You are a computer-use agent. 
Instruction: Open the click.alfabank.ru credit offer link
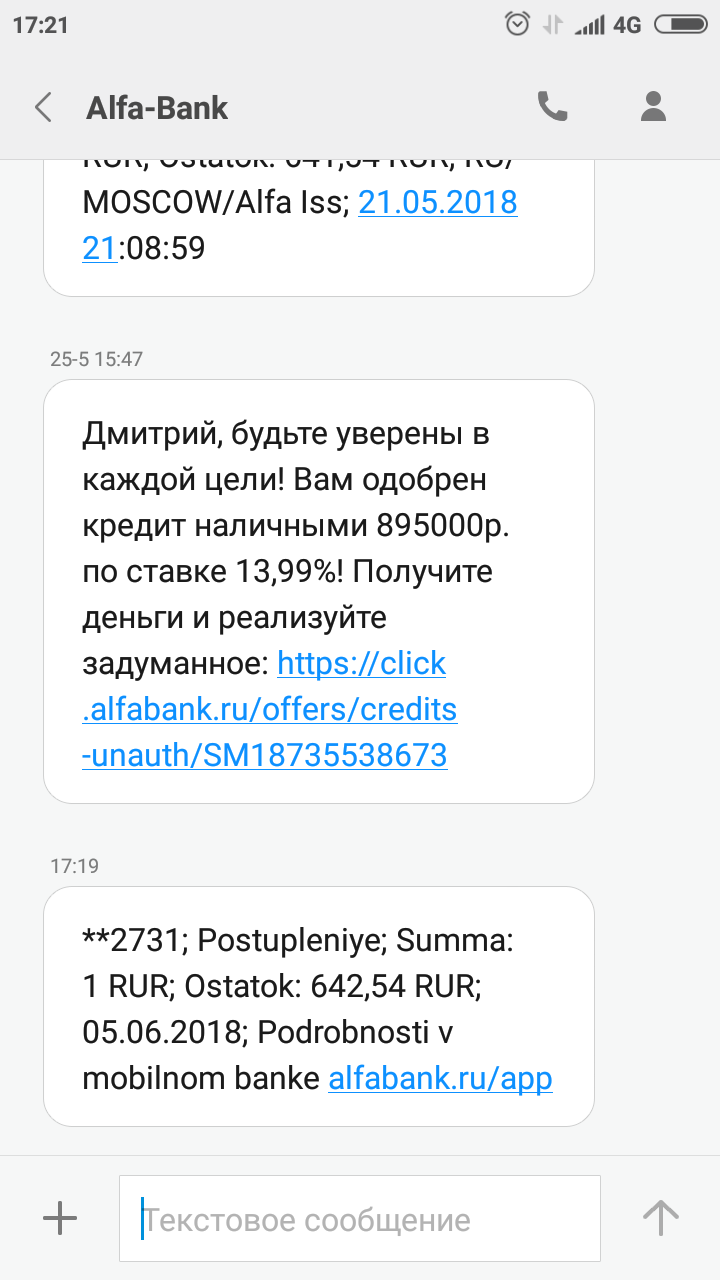[x=269, y=709]
